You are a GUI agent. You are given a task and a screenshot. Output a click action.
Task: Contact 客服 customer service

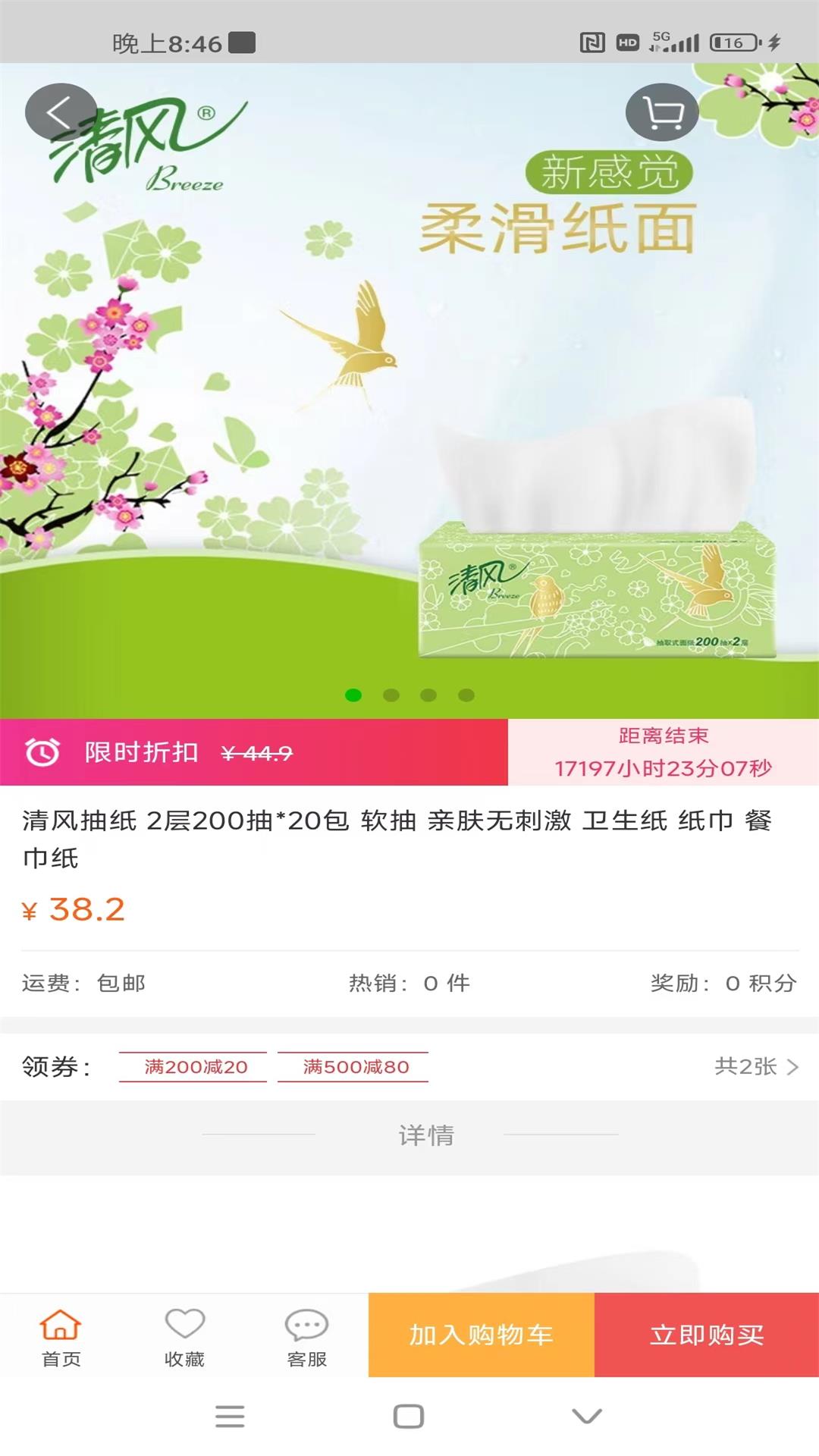(306, 1338)
